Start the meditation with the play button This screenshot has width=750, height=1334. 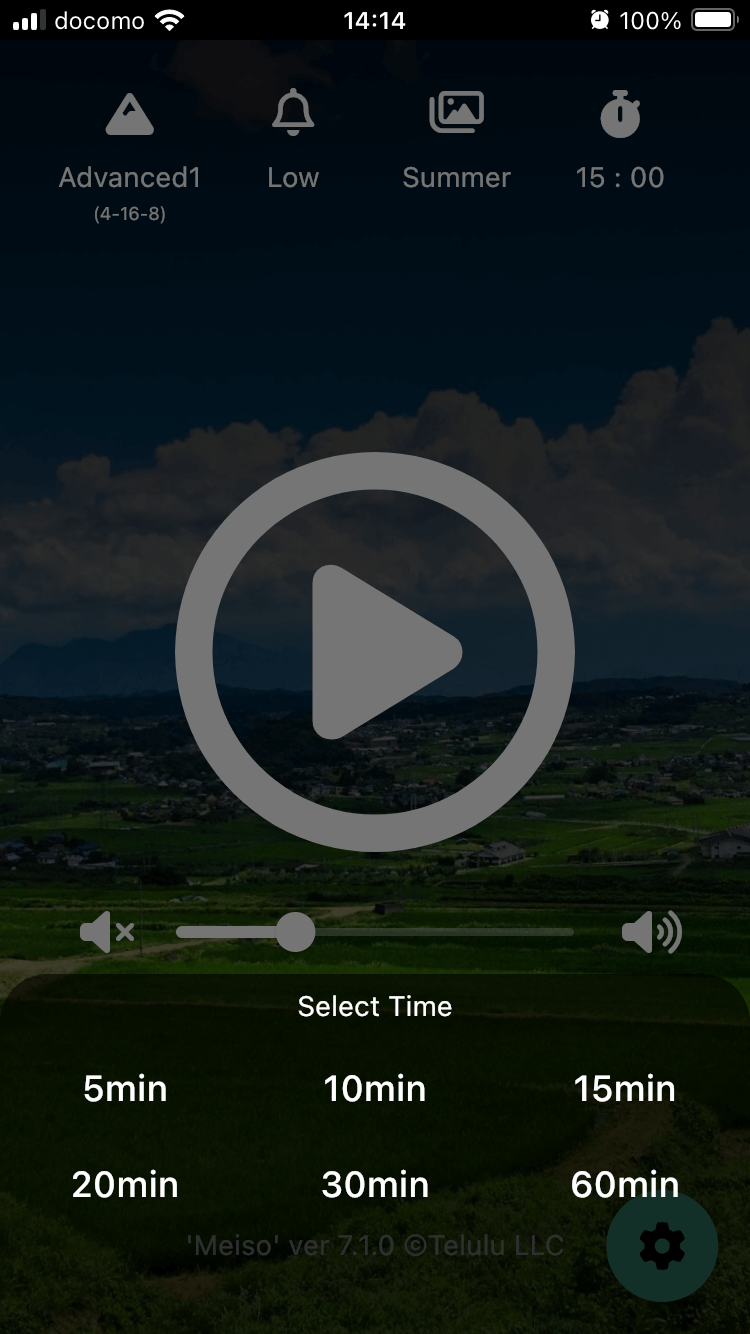click(x=375, y=652)
